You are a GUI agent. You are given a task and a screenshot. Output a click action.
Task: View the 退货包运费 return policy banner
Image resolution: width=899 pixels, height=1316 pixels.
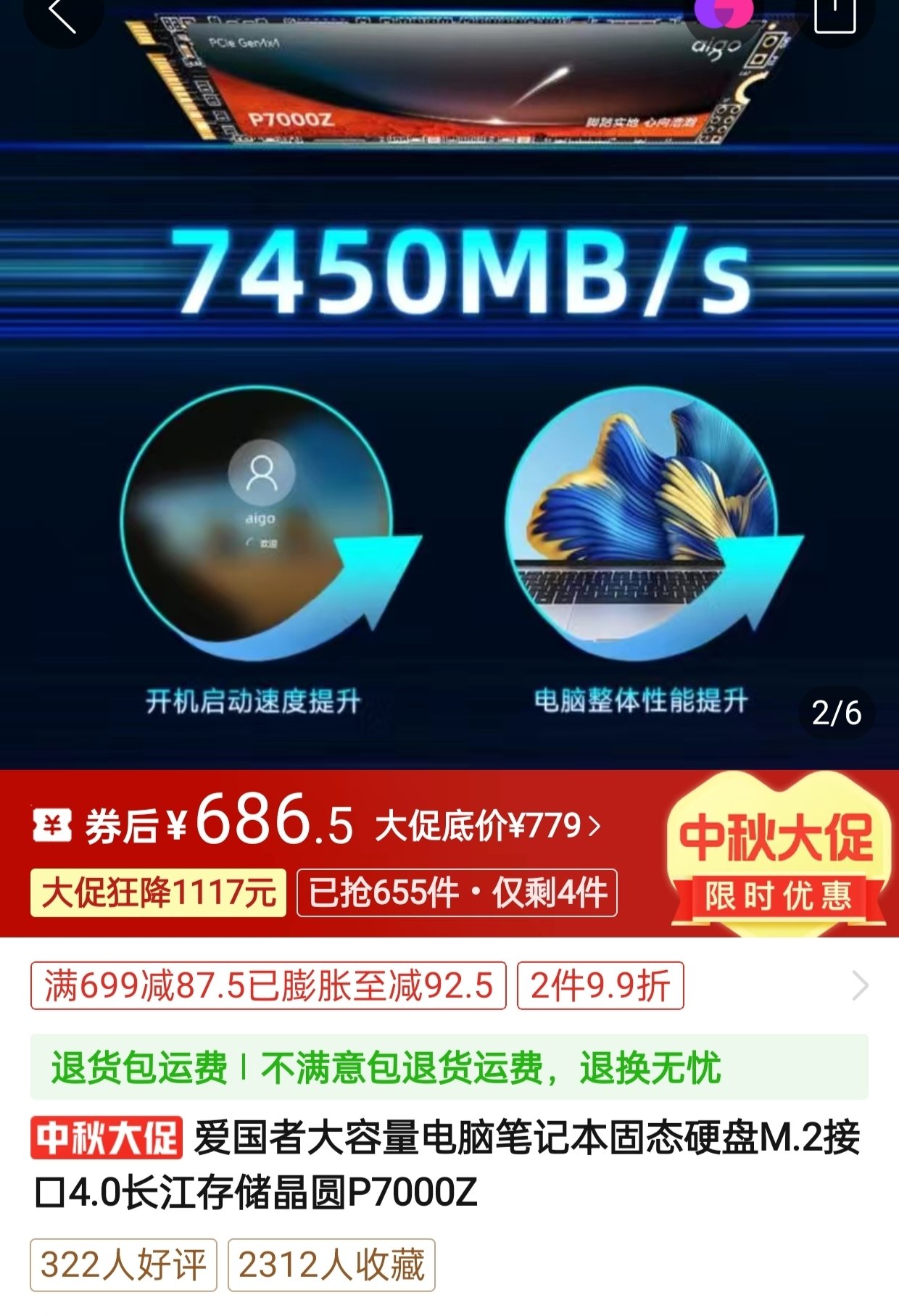(449, 1068)
